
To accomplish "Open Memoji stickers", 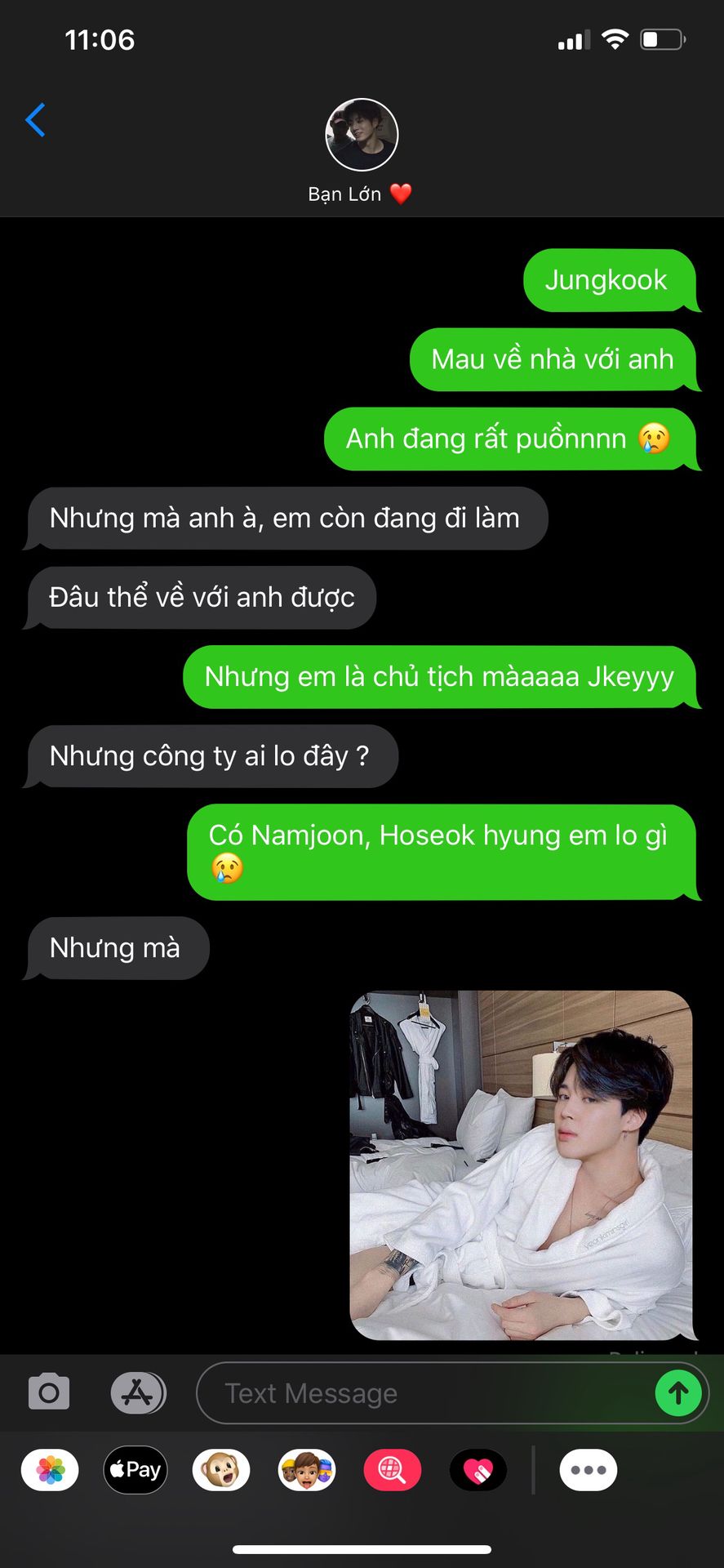I will click(x=307, y=1470).
